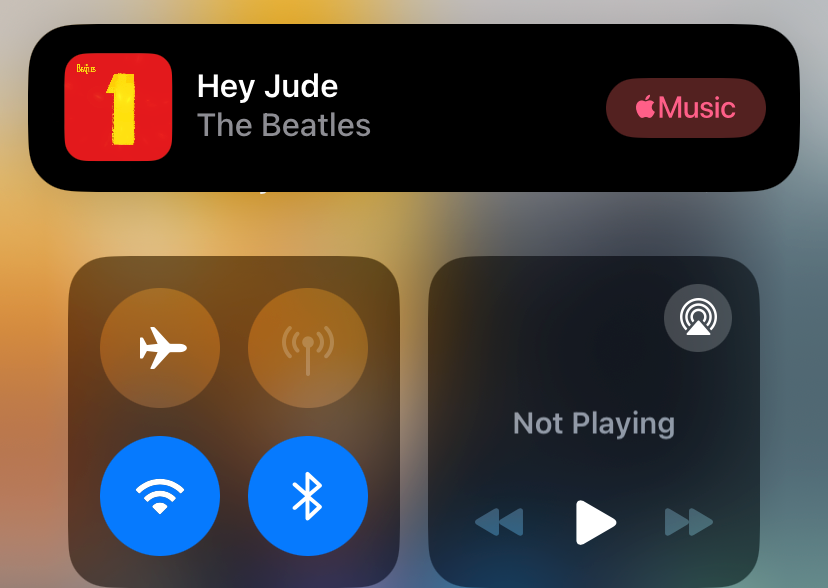Disable Bluetooth
Screen dimensions: 828x588
[308, 495]
